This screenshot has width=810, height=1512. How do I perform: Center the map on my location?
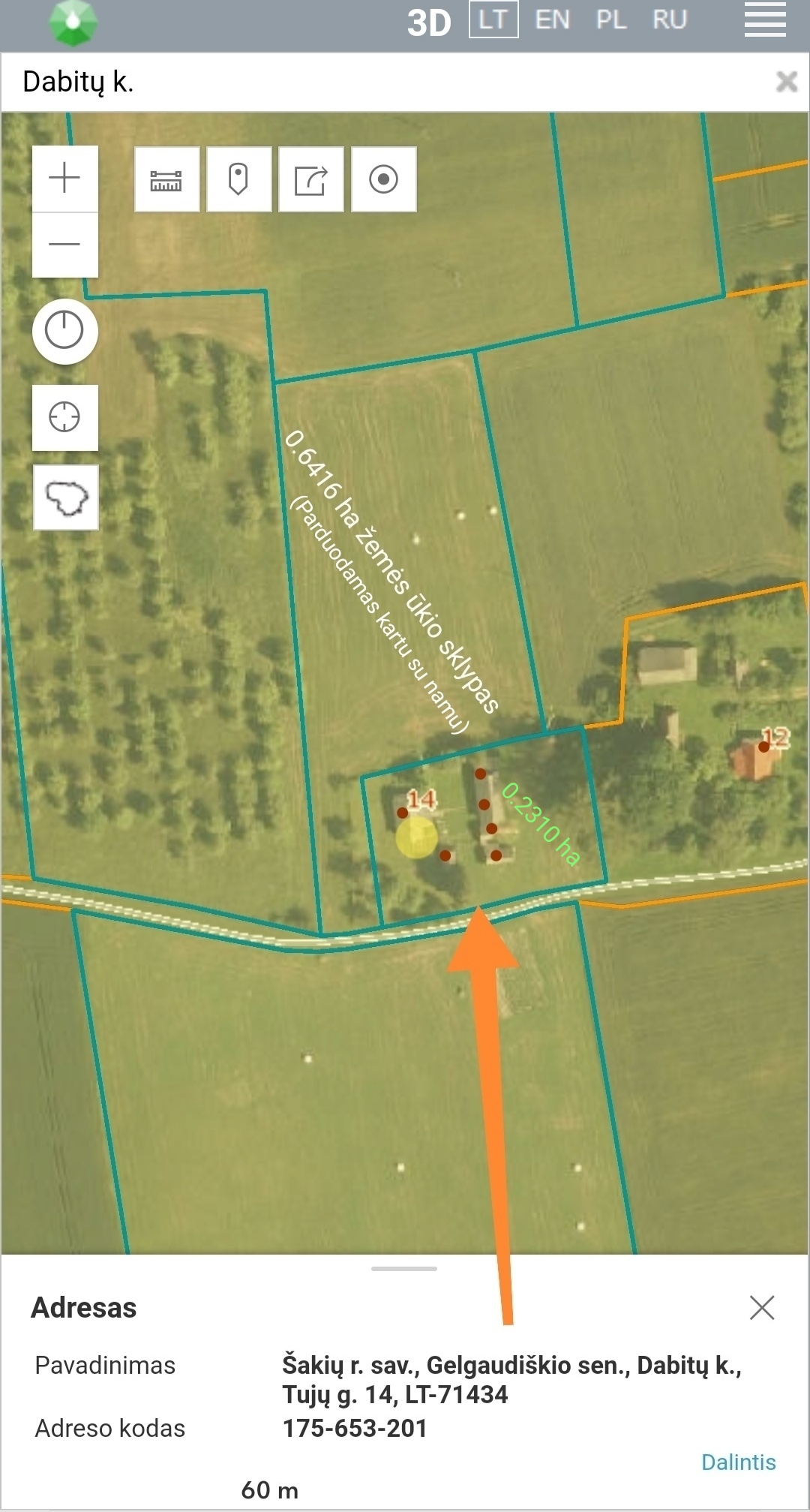64,417
